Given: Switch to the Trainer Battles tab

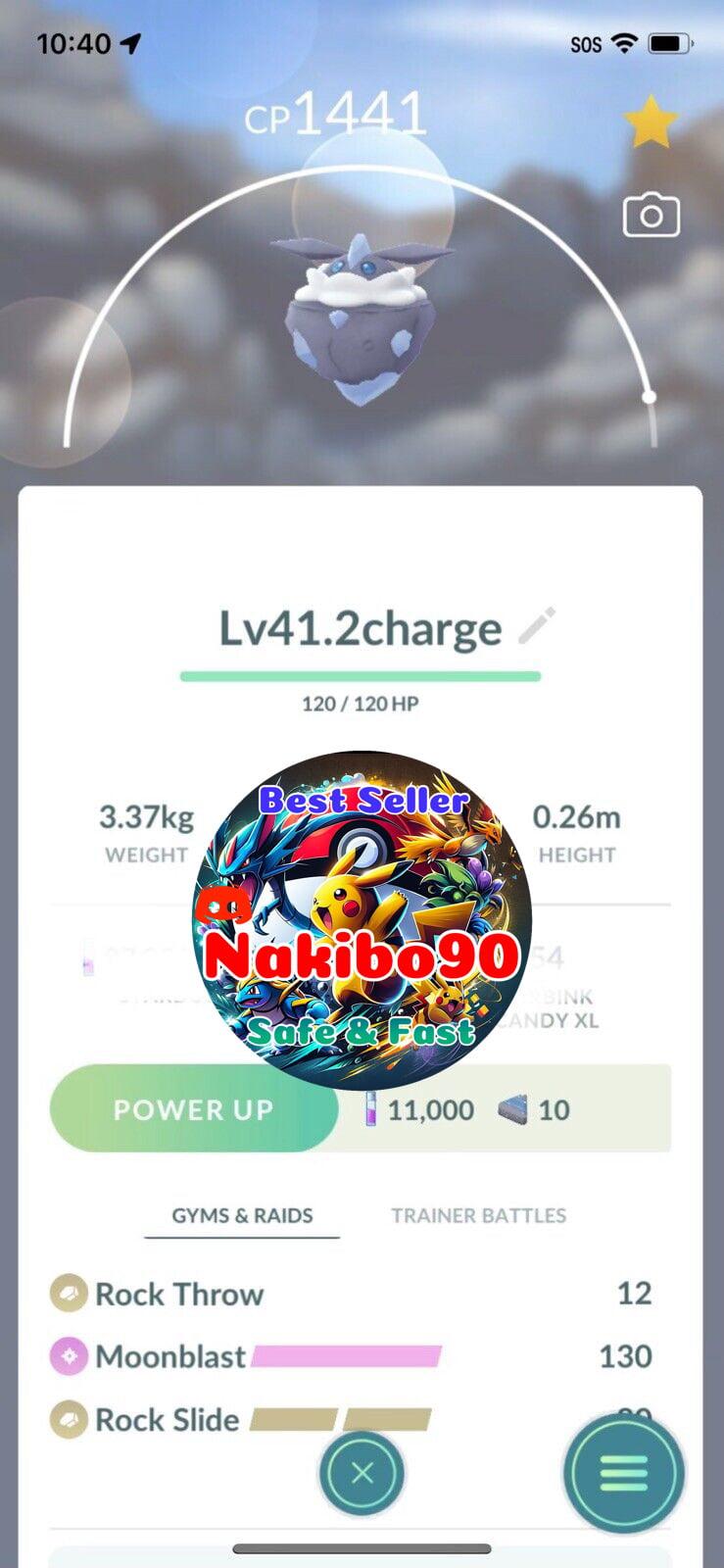Looking at the screenshot, I should tap(479, 1215).
